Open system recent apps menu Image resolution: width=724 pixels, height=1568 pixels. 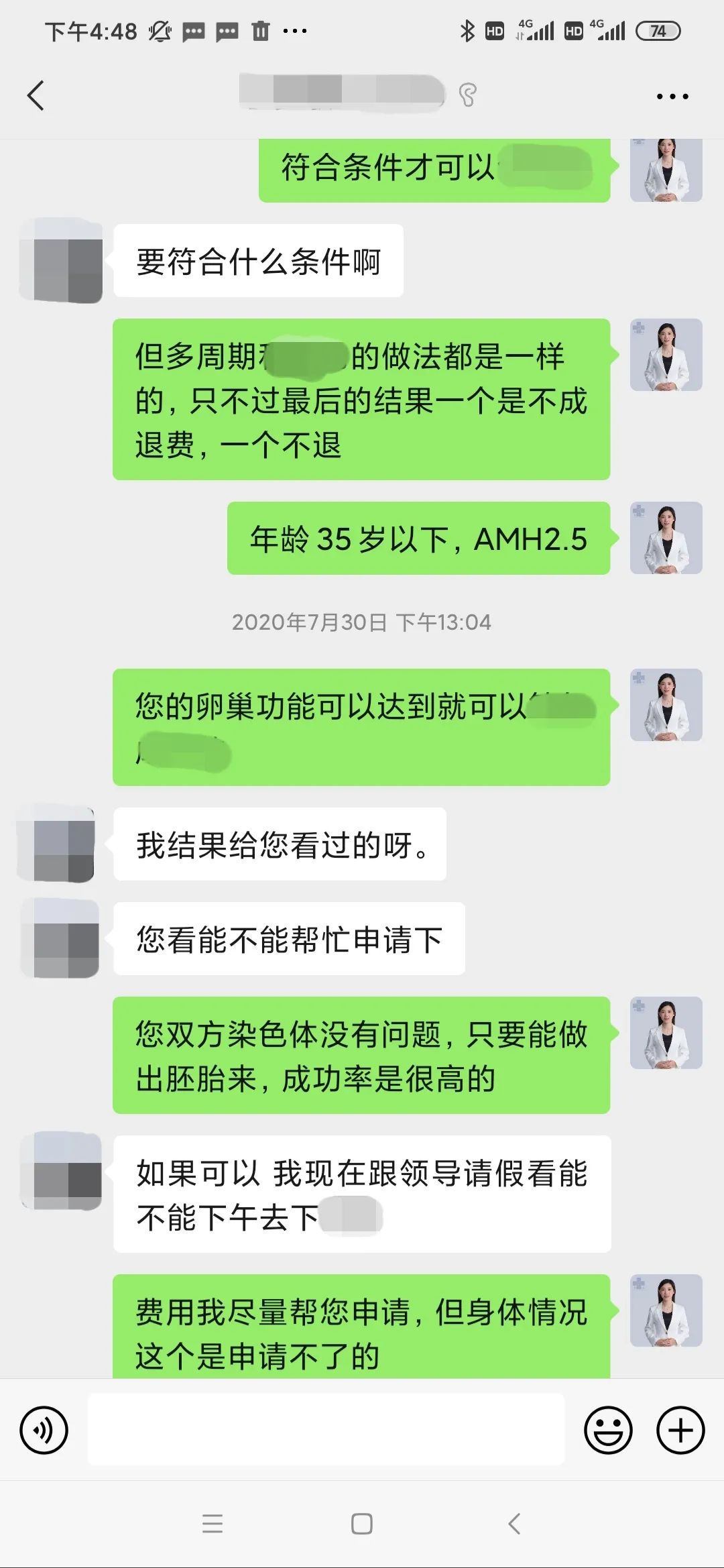tap(212, 1524)
